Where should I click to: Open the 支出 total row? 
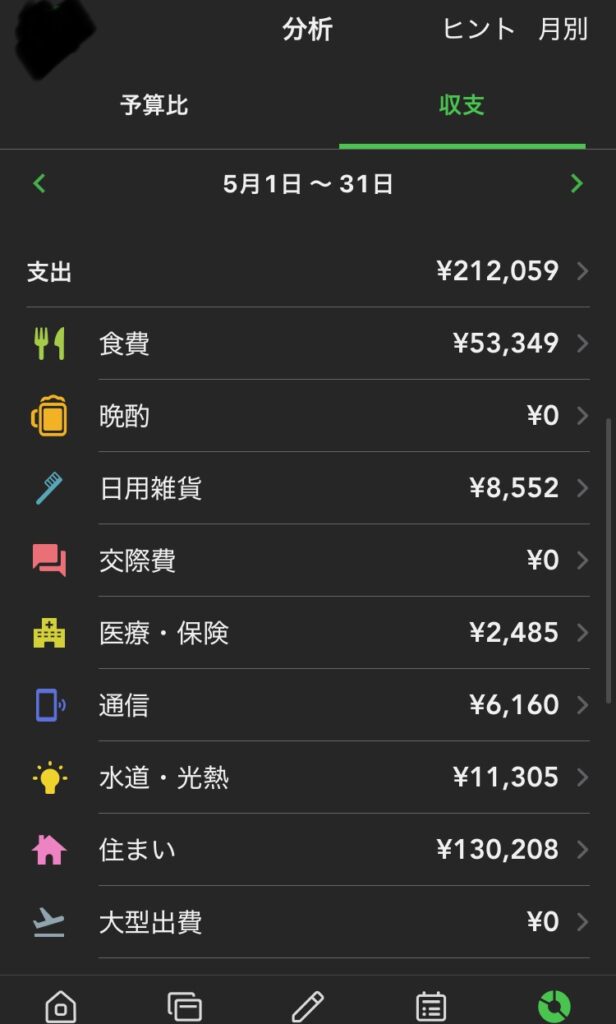coord(308,271)
